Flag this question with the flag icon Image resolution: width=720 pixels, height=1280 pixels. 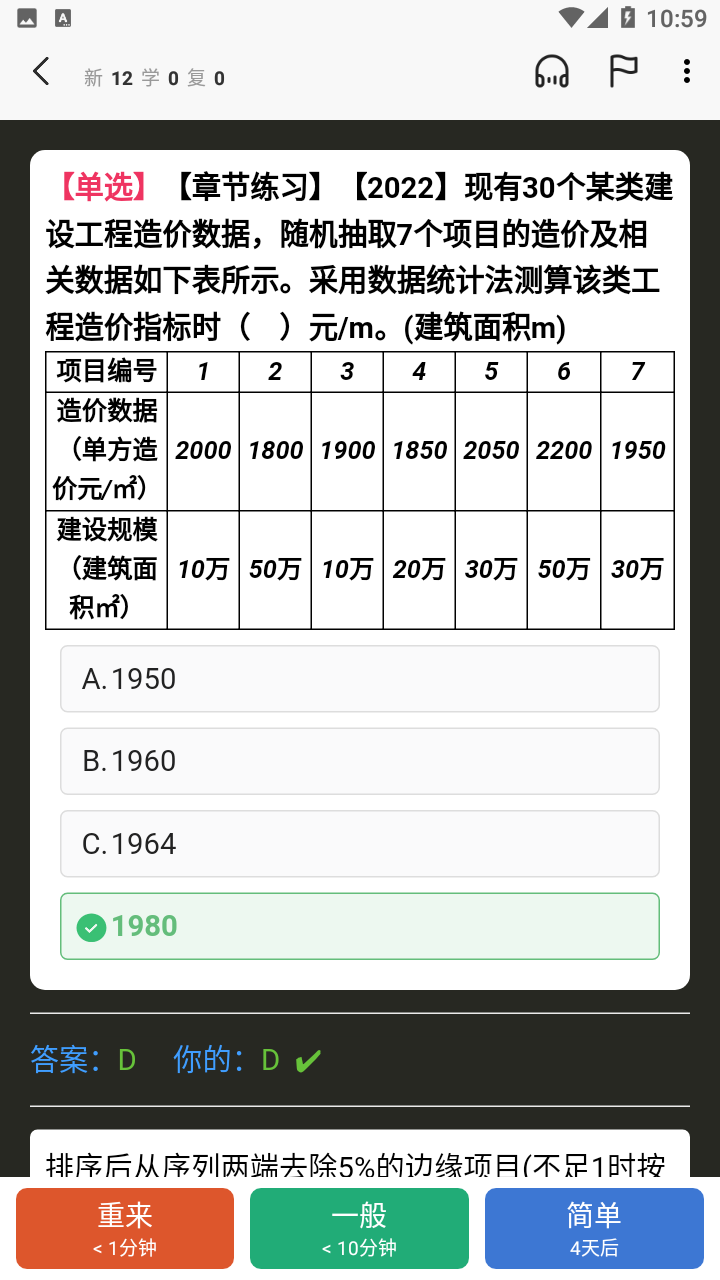pos(623,72)
